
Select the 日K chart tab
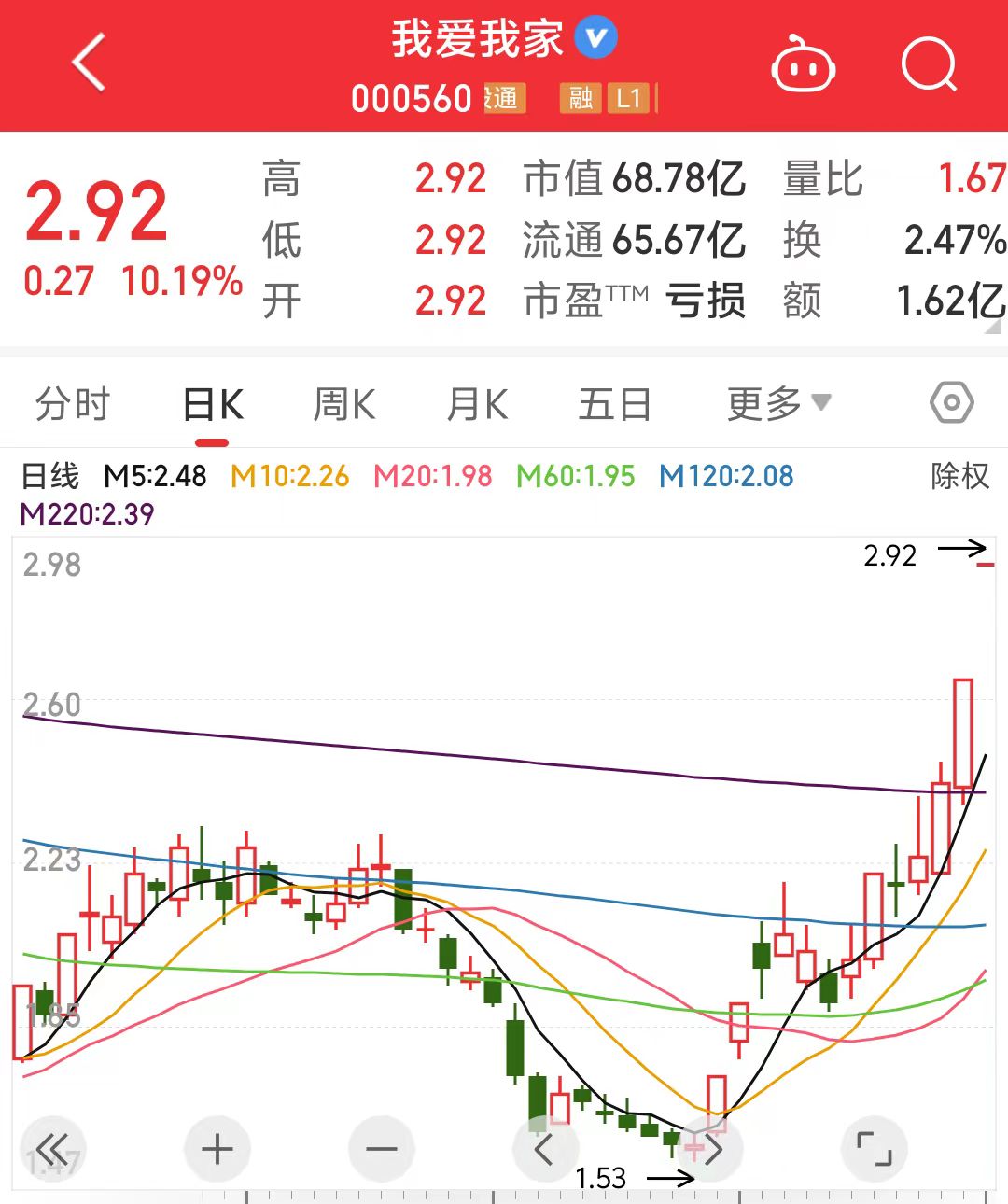213,405
